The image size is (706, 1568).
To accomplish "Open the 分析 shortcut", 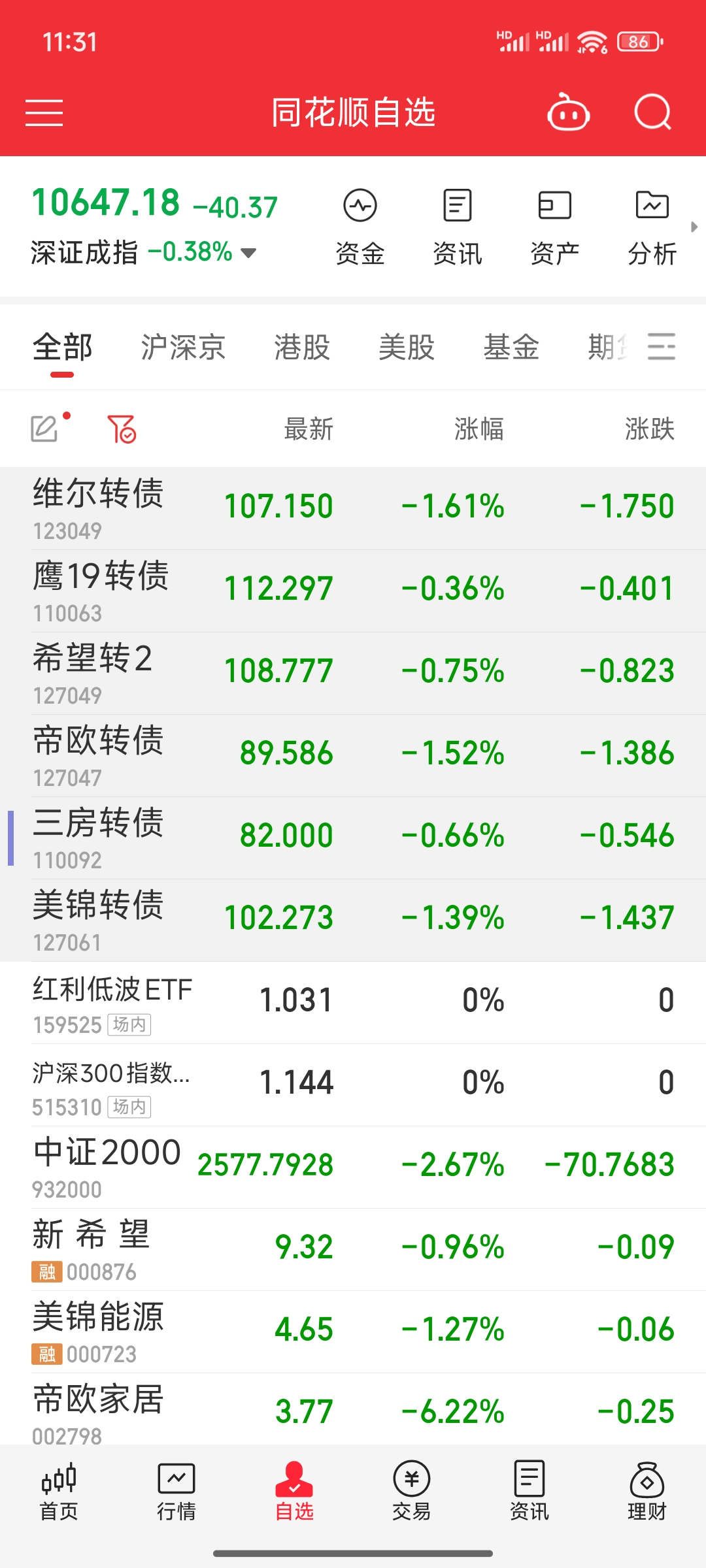I will [x=652, y=227].
